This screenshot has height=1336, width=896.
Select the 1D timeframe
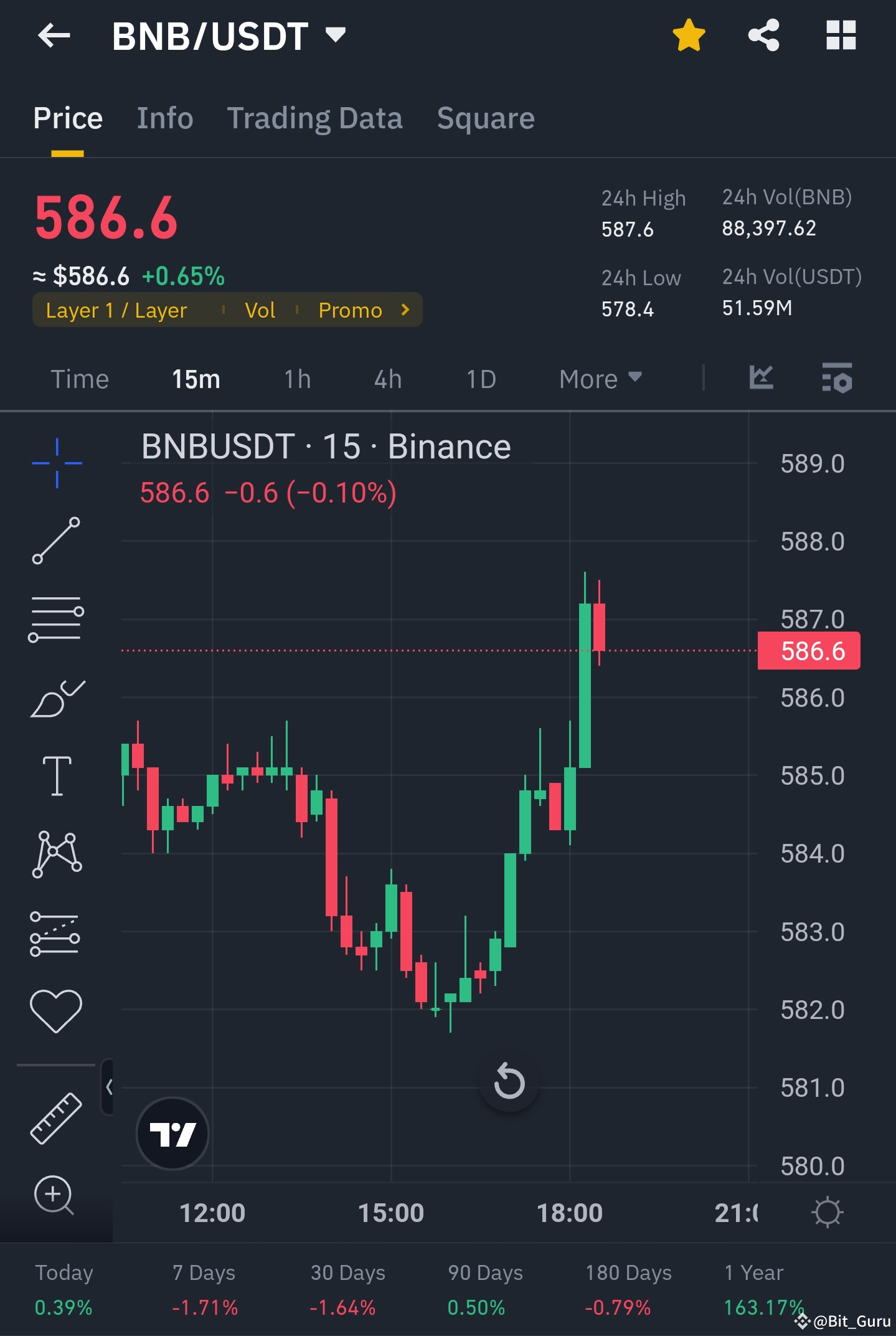point(481,378)
